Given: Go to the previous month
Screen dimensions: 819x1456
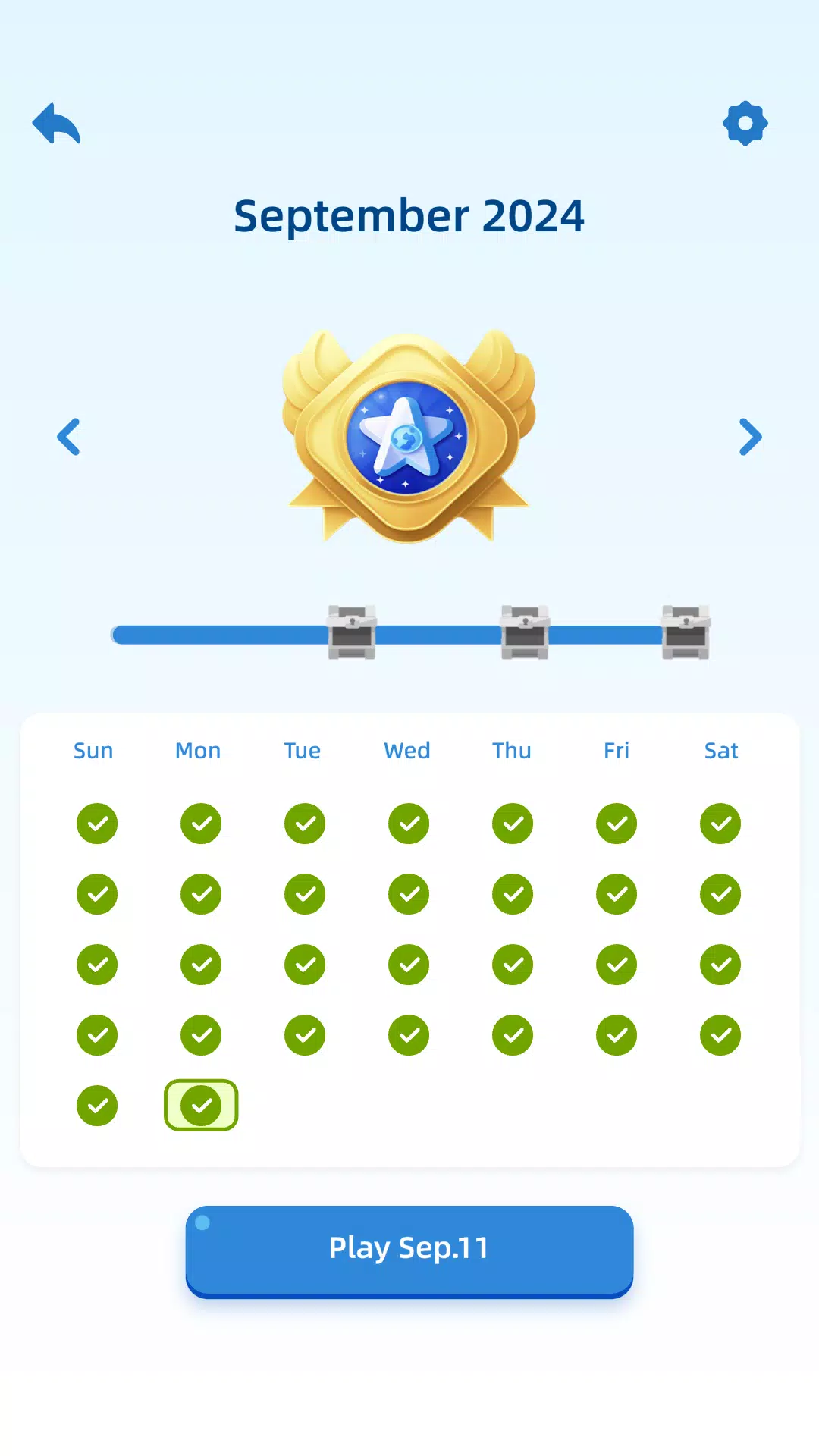Looking at the screenshot, I should point(69,437).
